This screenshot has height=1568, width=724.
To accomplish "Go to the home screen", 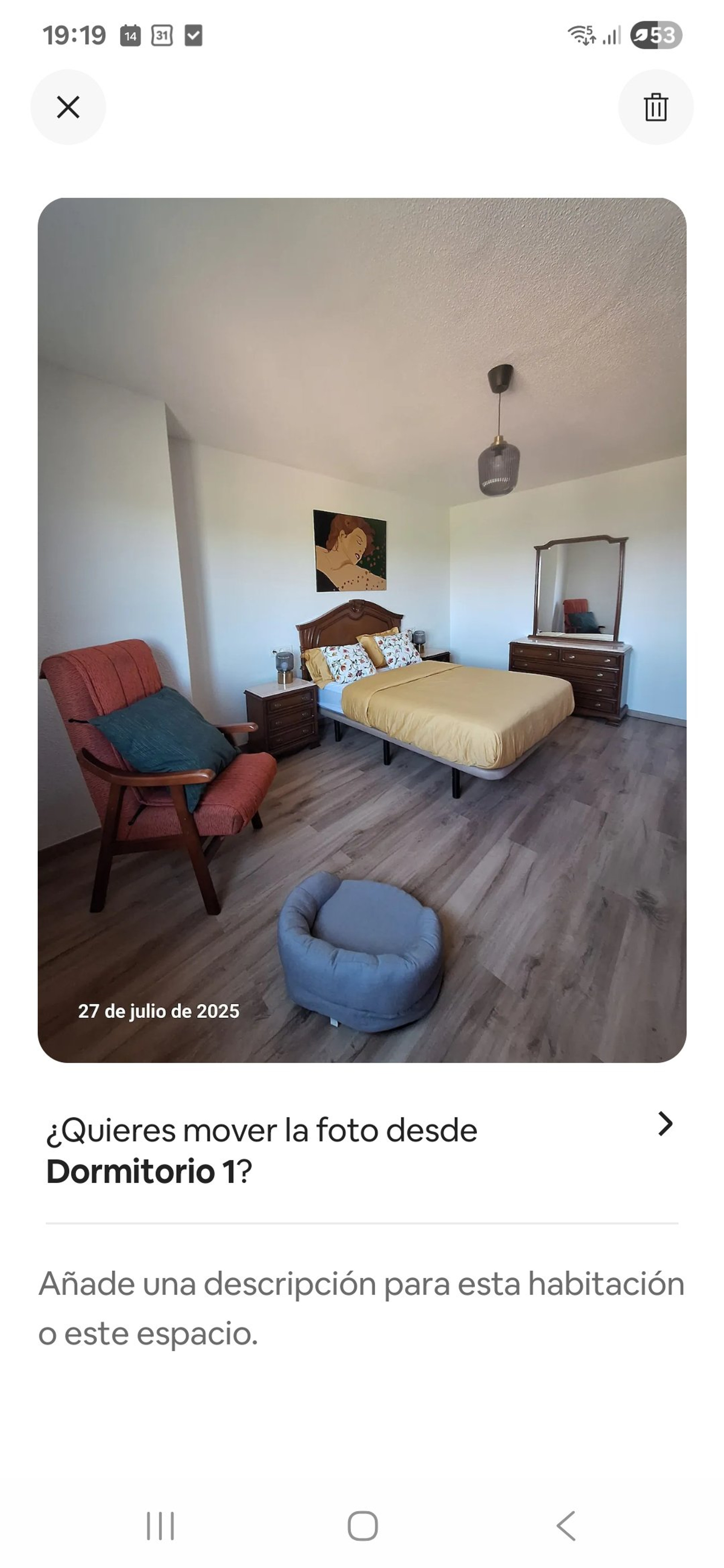I will pyautogui.click(x=362, y=1526).
